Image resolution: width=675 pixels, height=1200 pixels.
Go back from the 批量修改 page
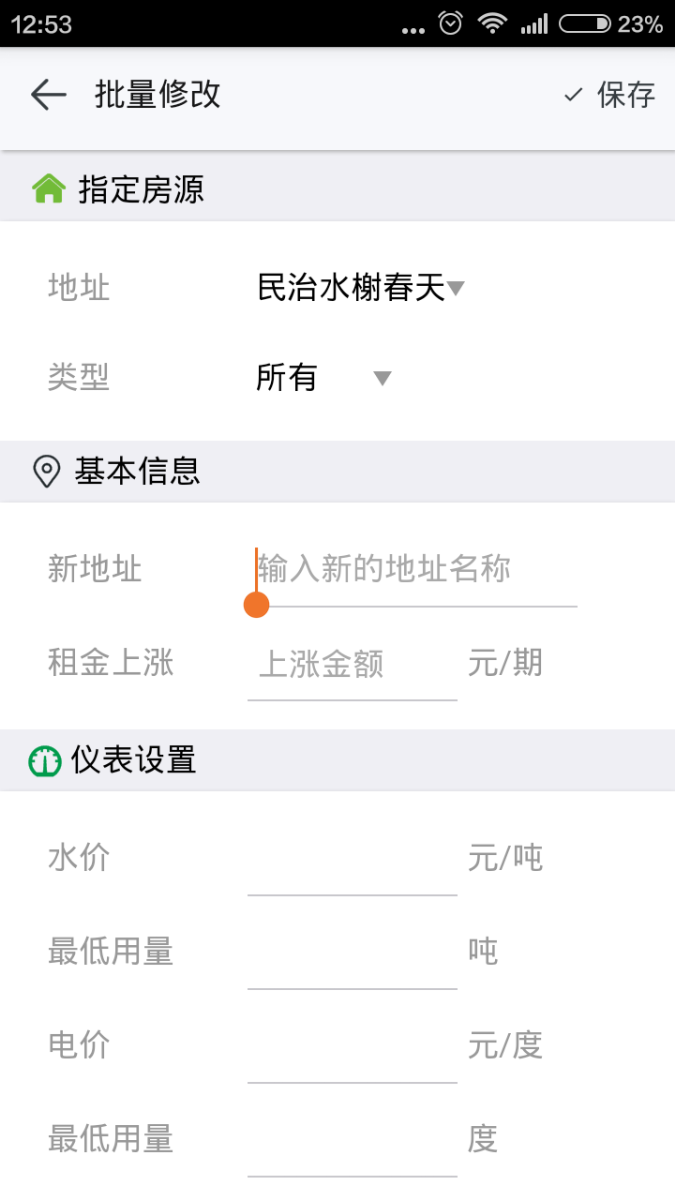tap(48, 95)
